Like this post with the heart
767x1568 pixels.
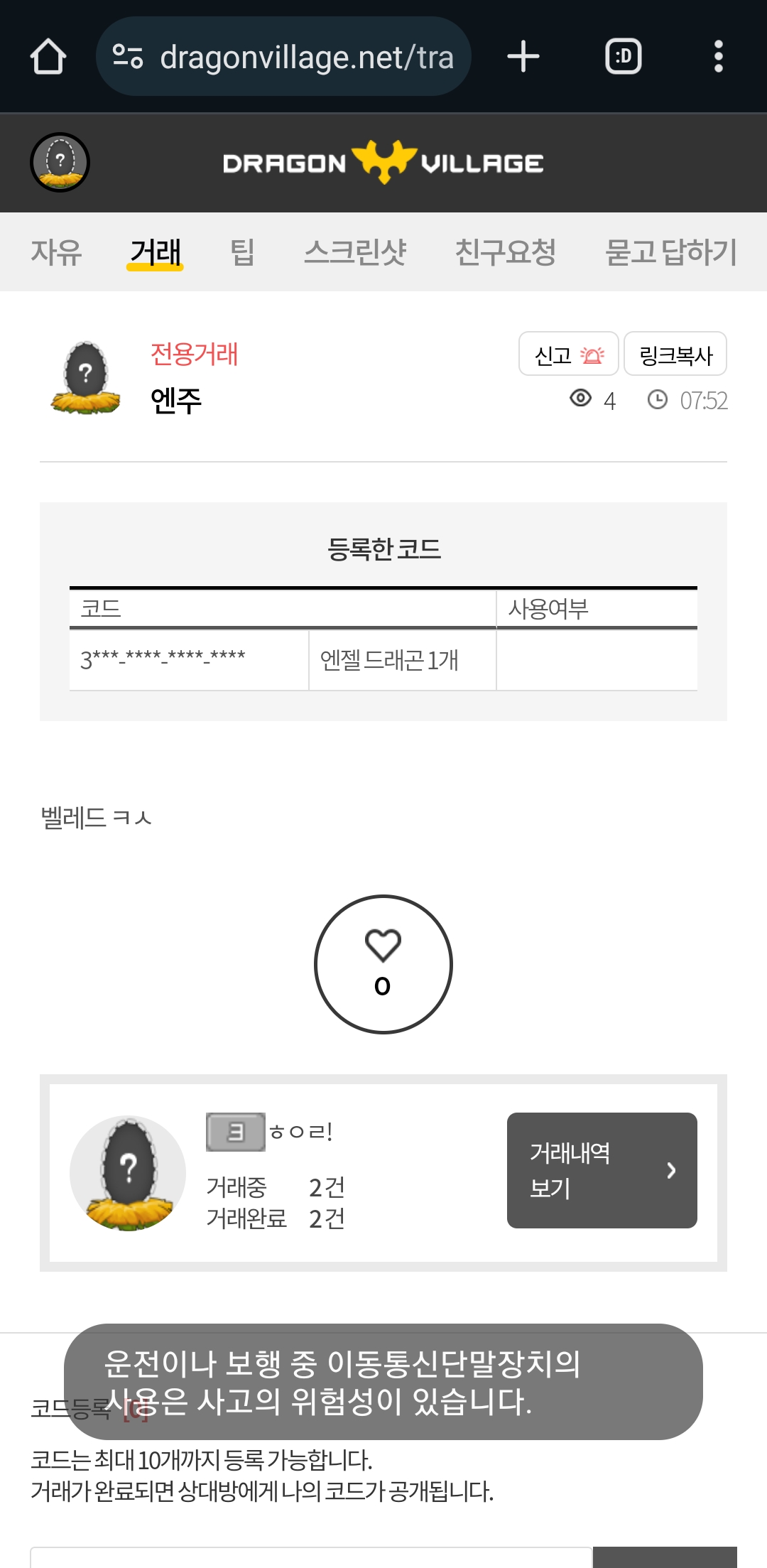pos(383,964)
